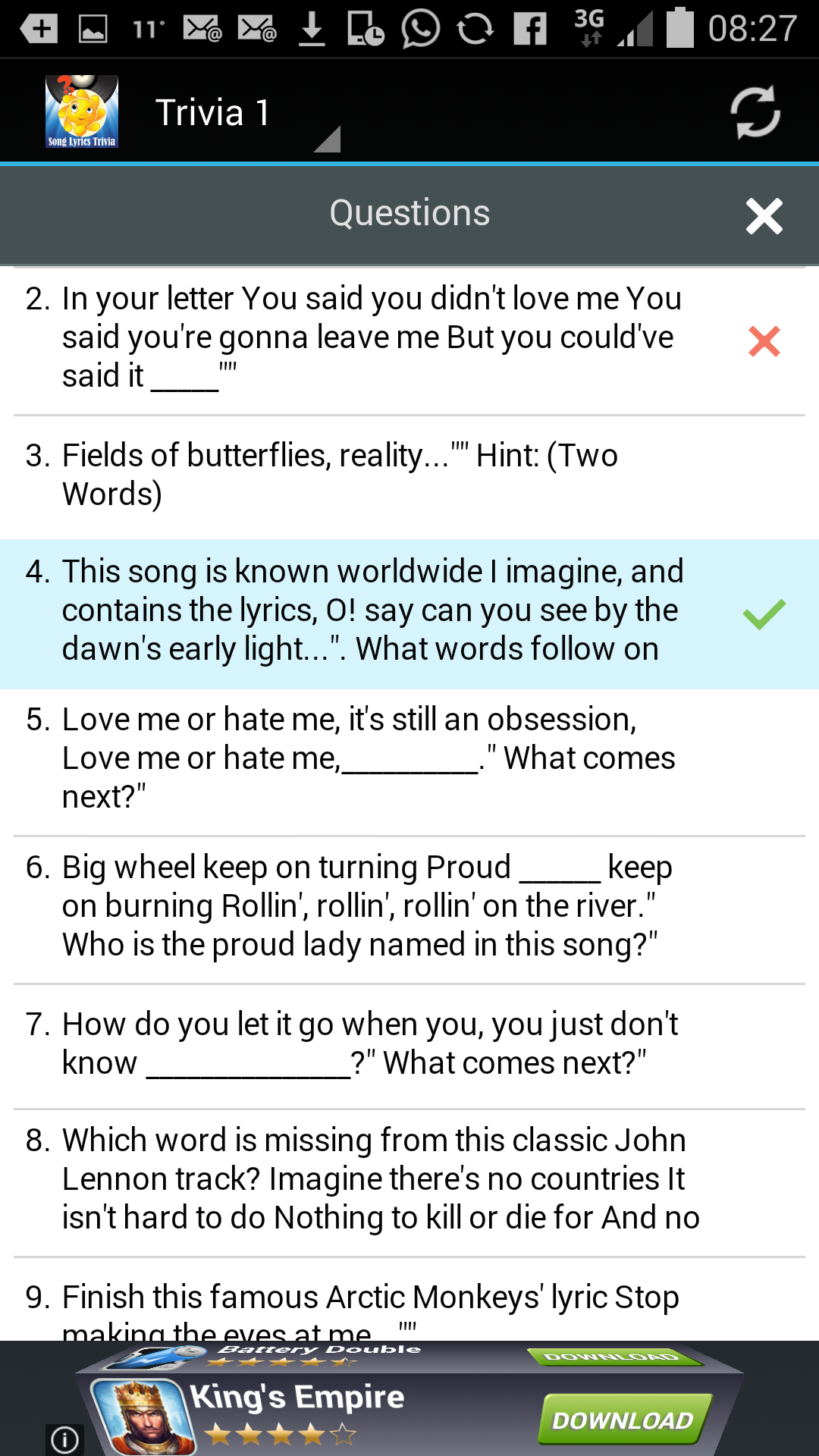Tap the Questions header title

tap(409, 212)
